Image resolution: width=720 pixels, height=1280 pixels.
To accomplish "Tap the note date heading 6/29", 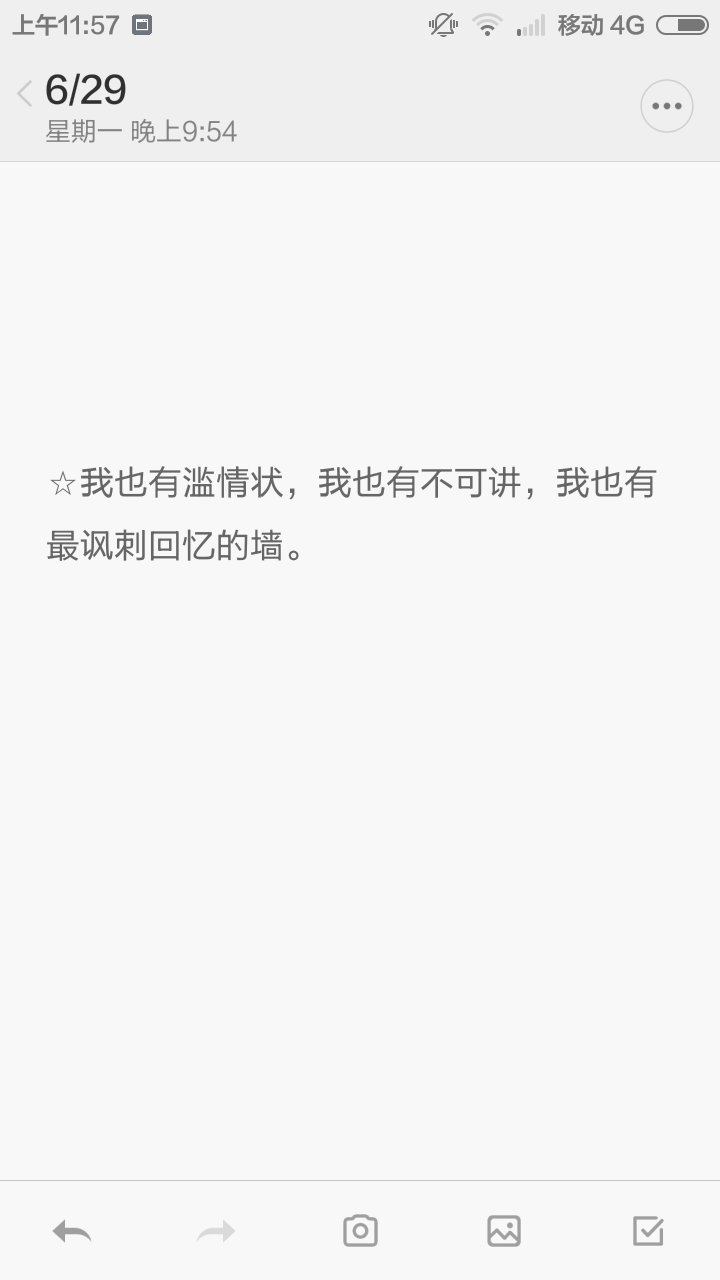I will click(x=87, y=89).
